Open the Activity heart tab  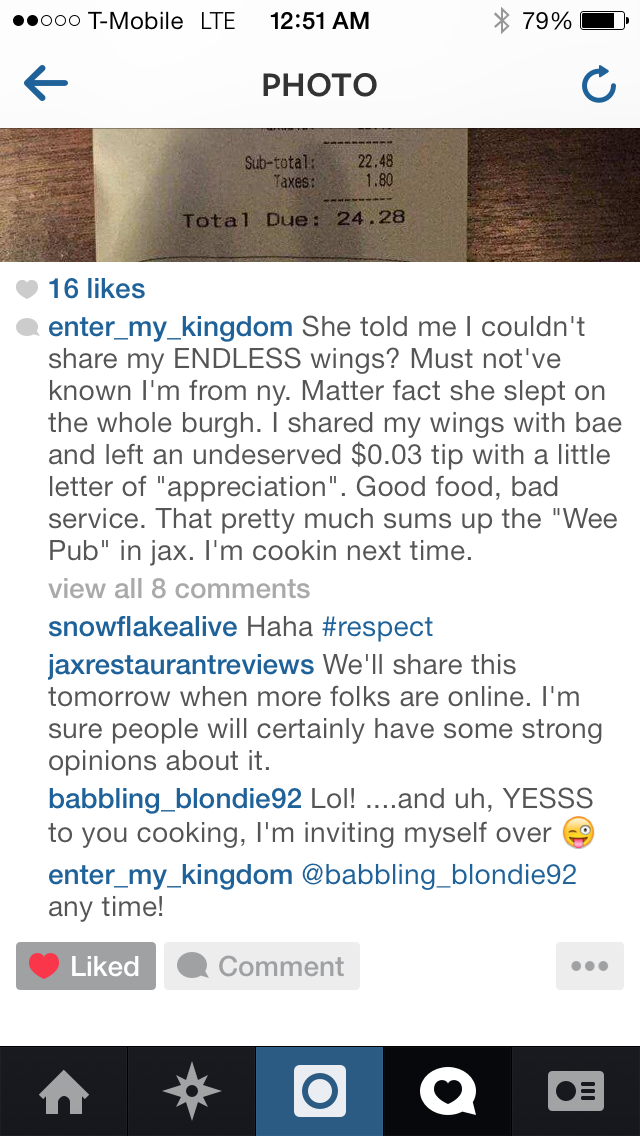(448, 1091)
